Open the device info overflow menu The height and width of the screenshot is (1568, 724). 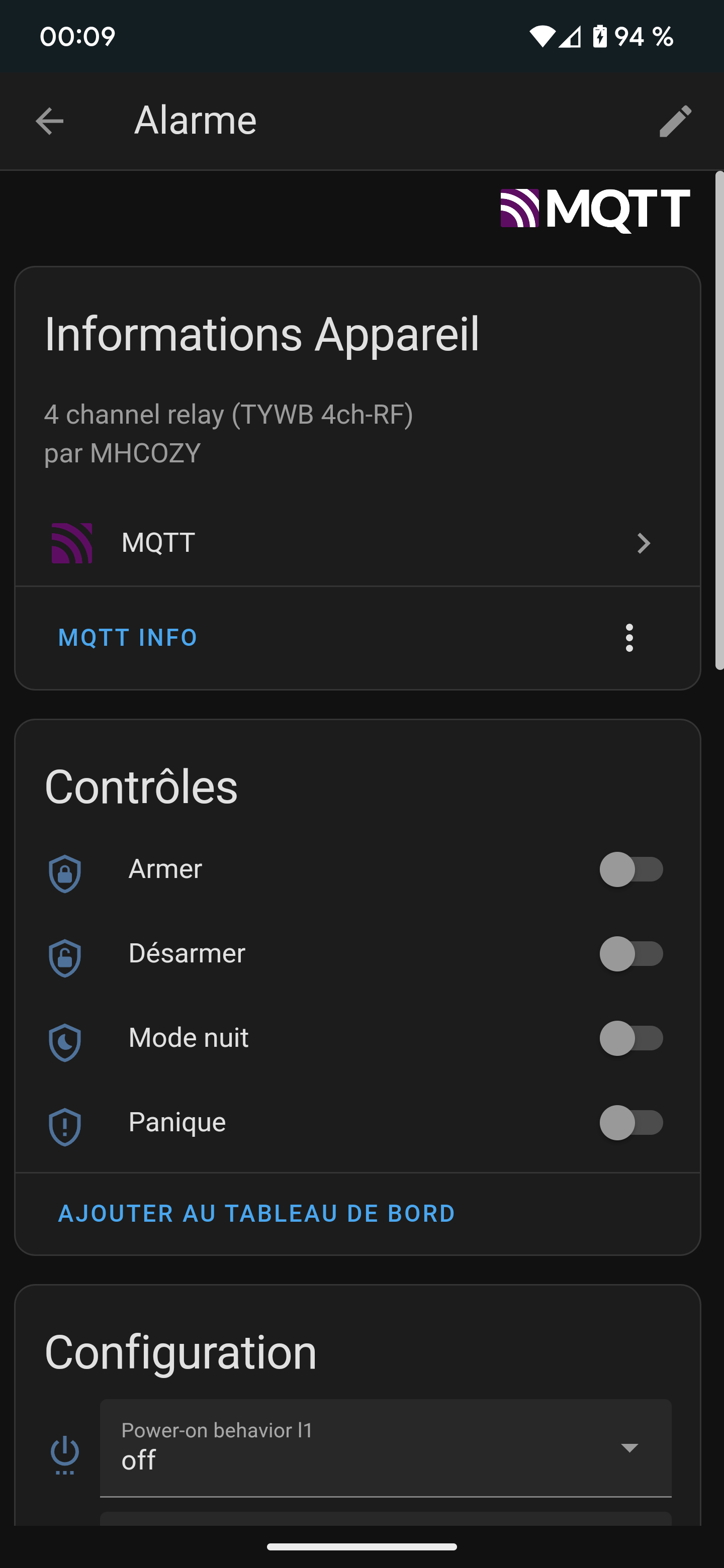(629, 637)
